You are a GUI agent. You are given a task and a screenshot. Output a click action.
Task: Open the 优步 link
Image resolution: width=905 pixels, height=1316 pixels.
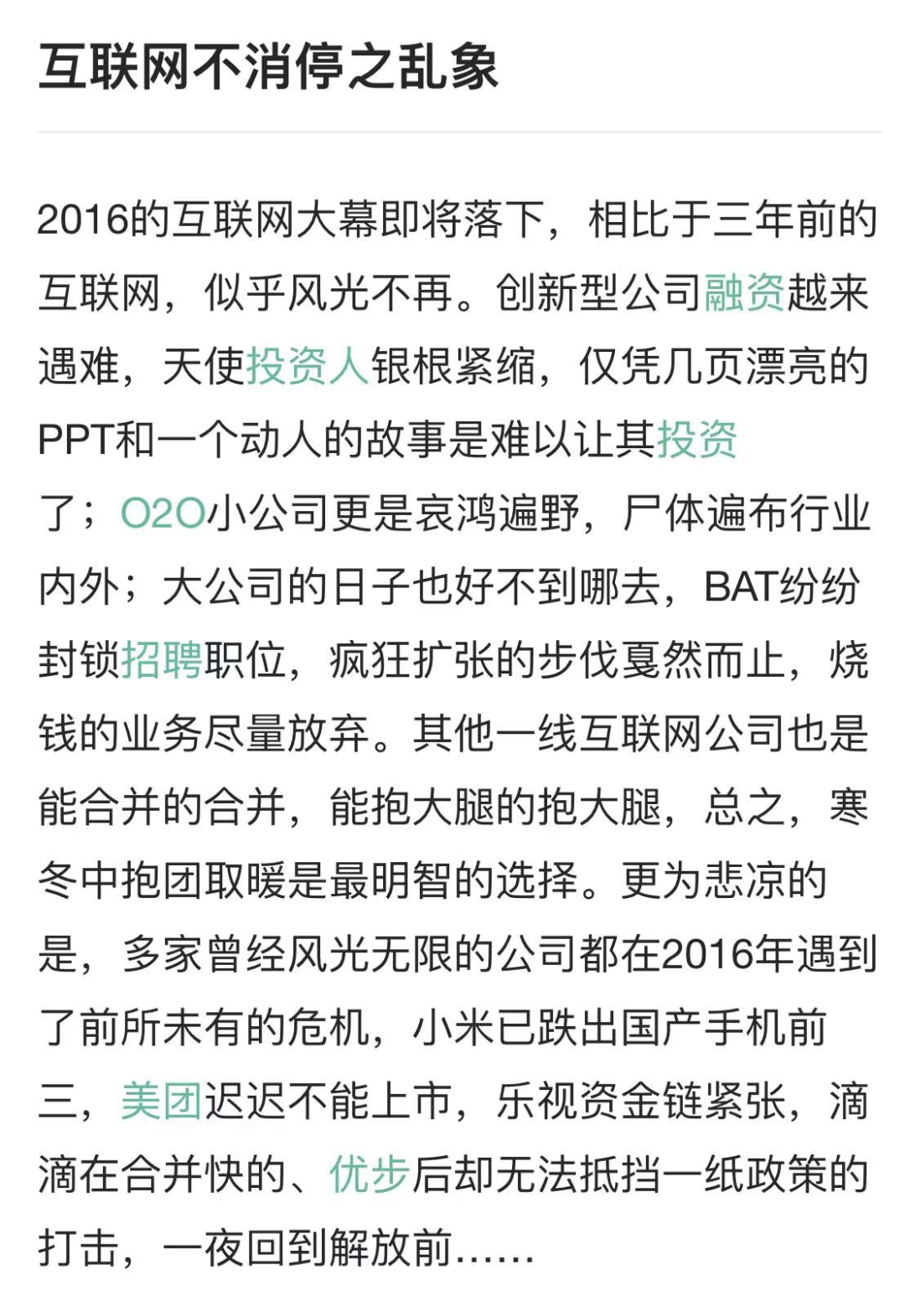tap(369, 1174)
